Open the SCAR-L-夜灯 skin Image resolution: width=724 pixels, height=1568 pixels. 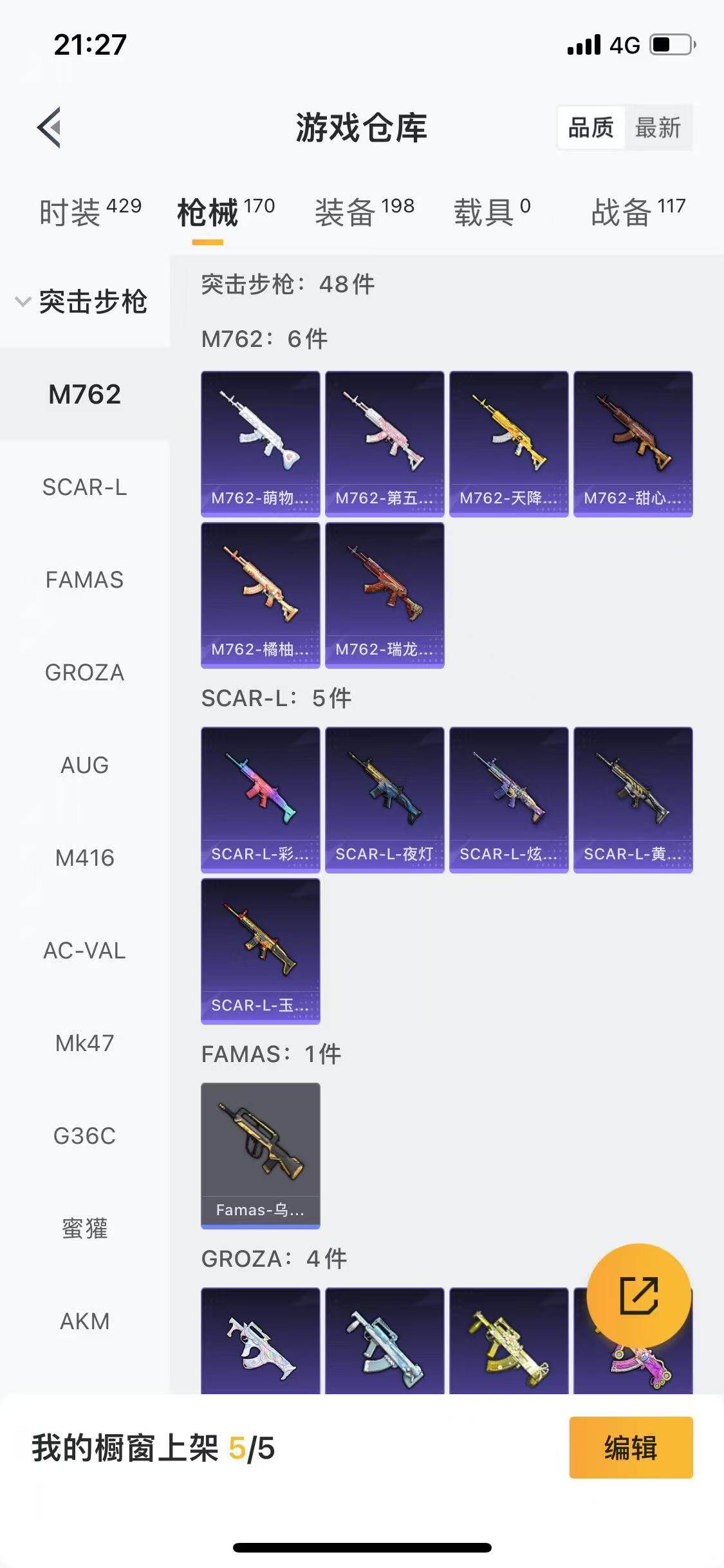(x=384, y=799)
